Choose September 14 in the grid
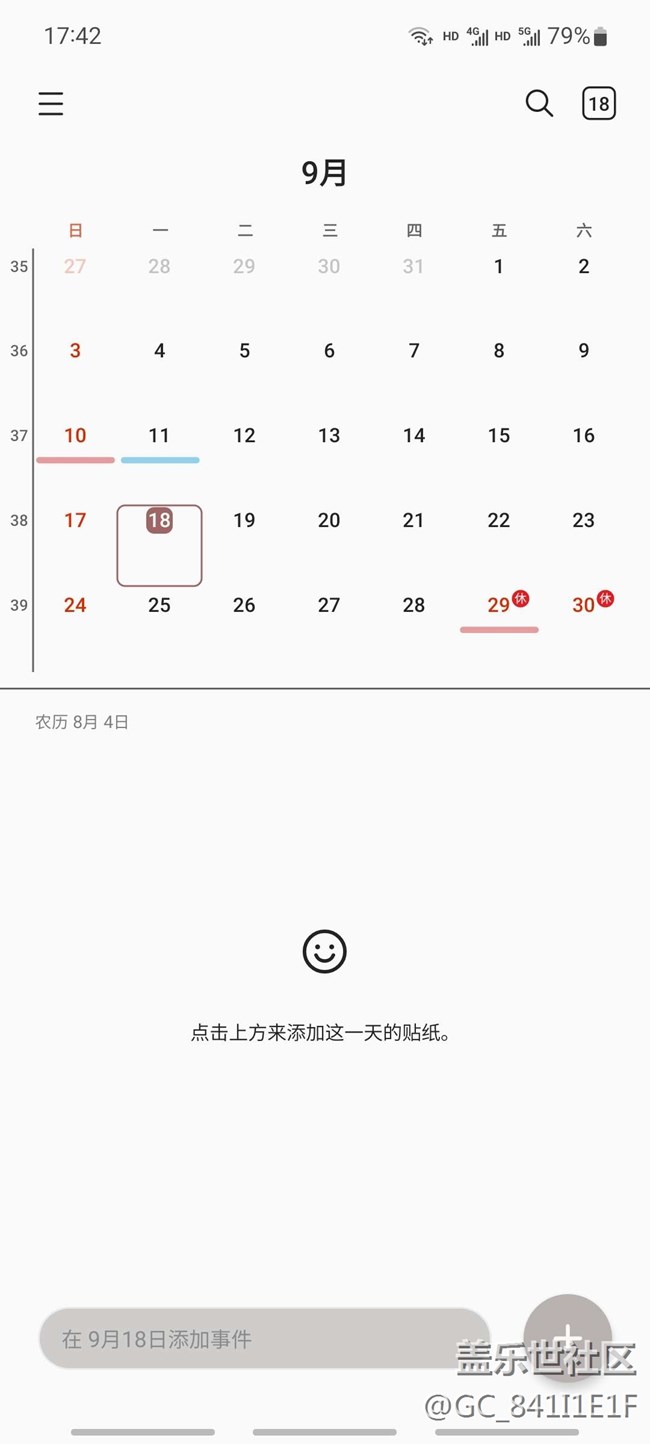Image resolution: width=650 pixels, height=1444 pixels. point(414,436)
